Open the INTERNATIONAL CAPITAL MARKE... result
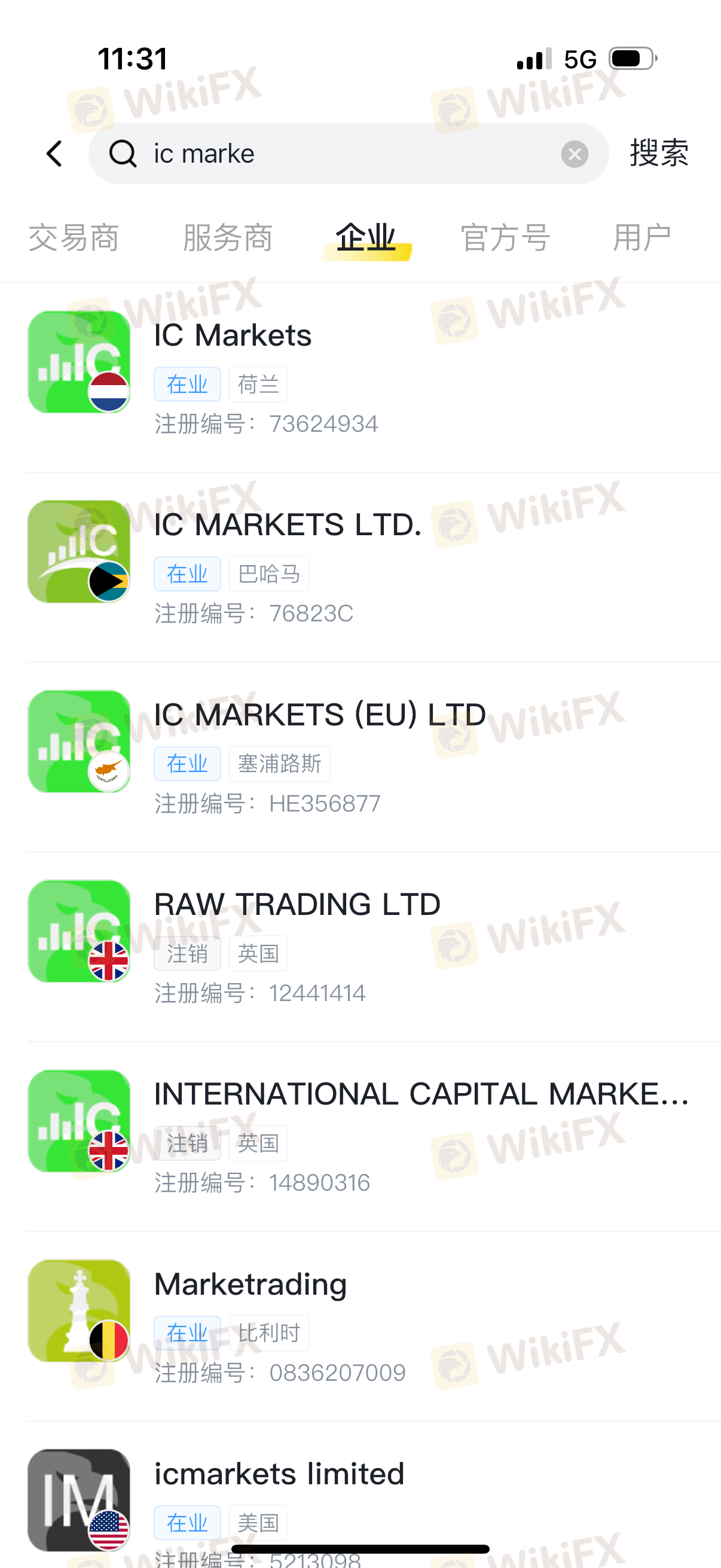 (365, 1136)
